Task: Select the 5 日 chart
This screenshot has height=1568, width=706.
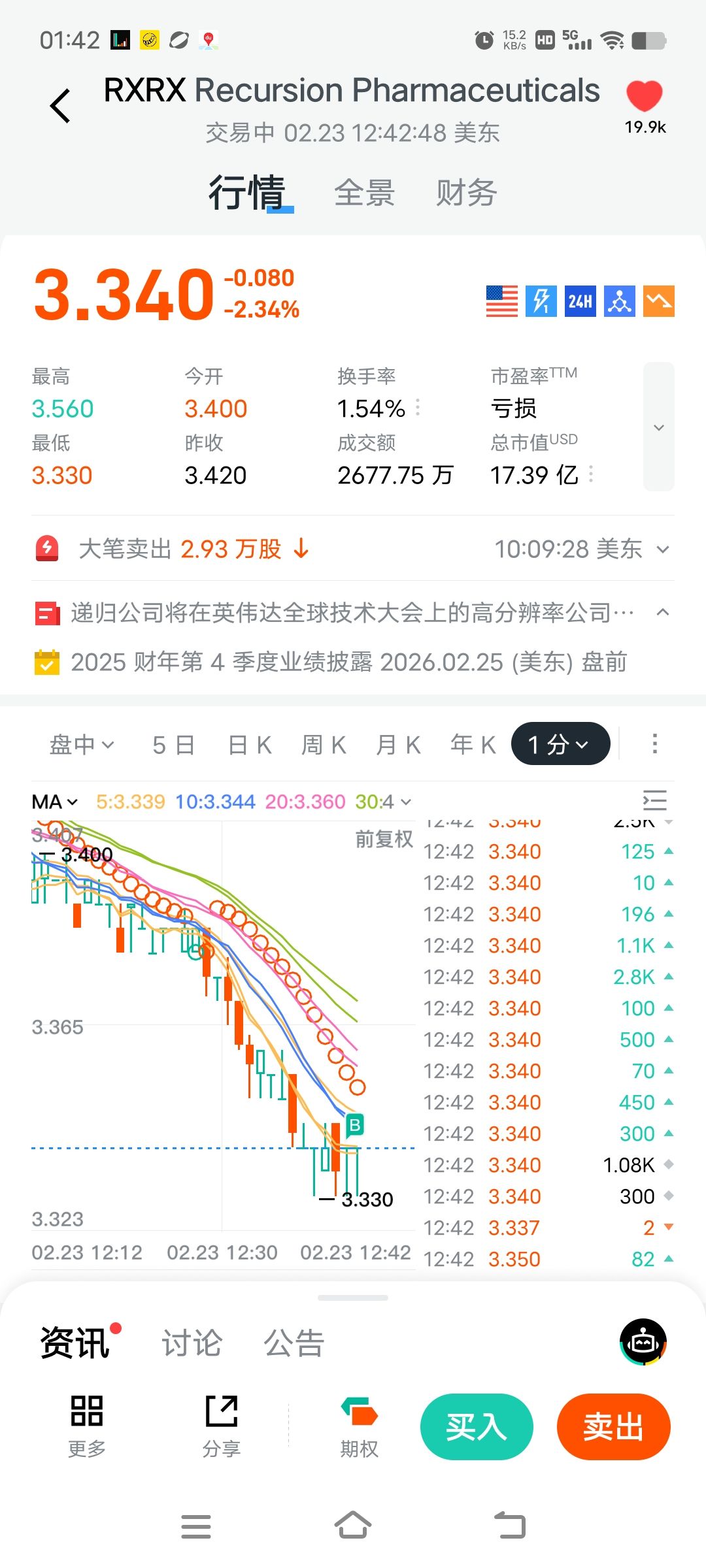Action: click(173, 744)
